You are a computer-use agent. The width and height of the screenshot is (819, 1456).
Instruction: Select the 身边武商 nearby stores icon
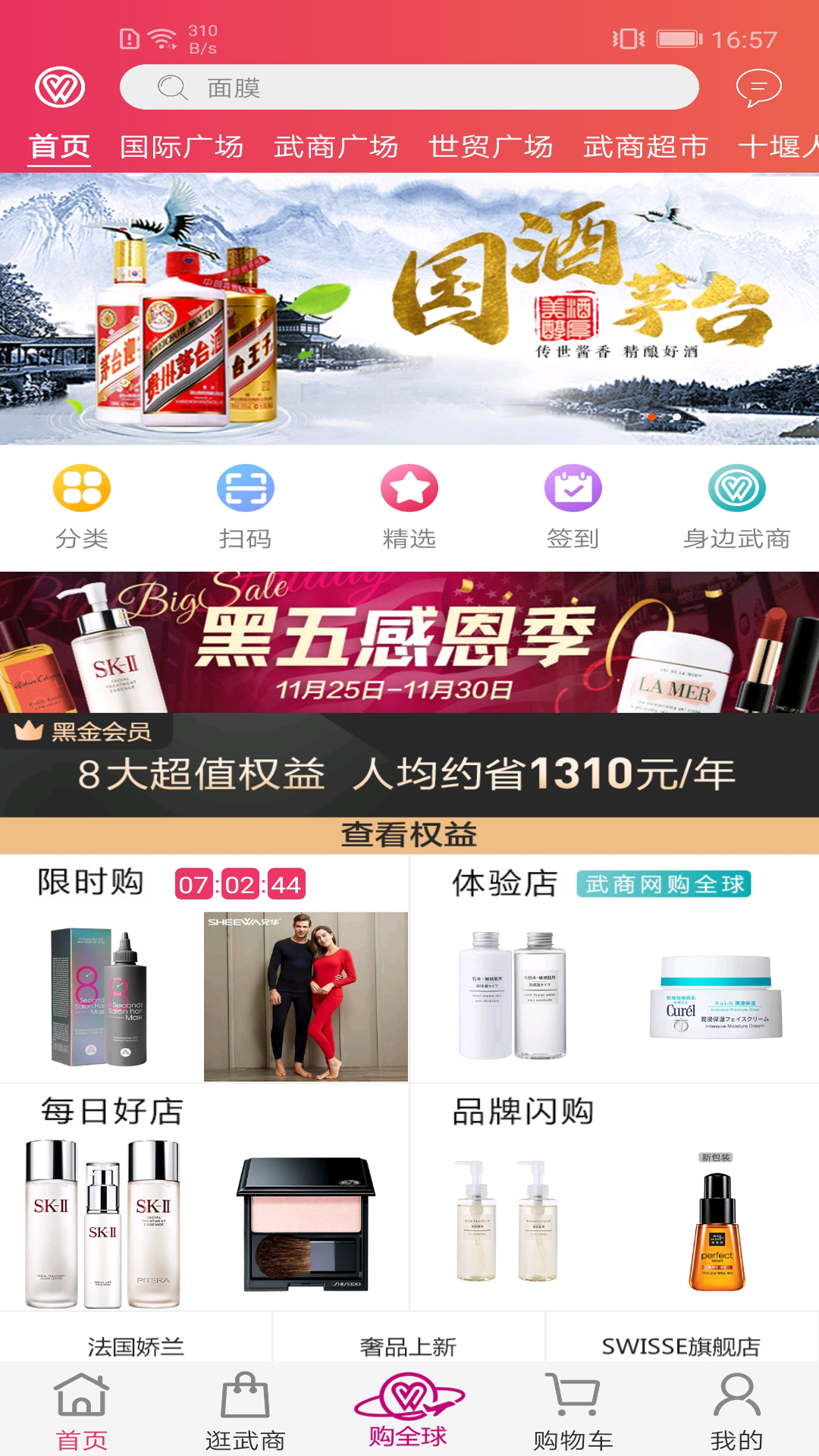point(736,489)
